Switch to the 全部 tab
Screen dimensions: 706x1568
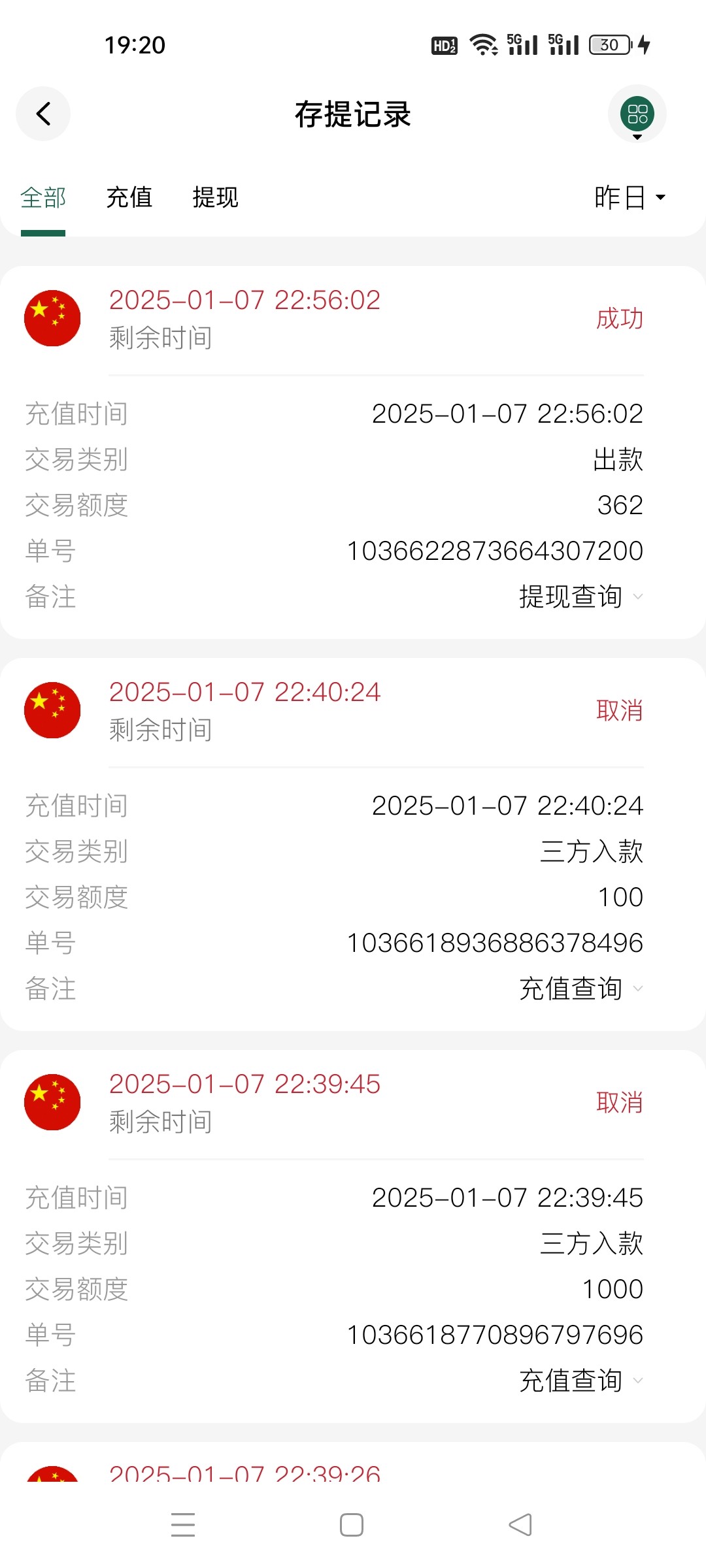[x=43, y=197]
